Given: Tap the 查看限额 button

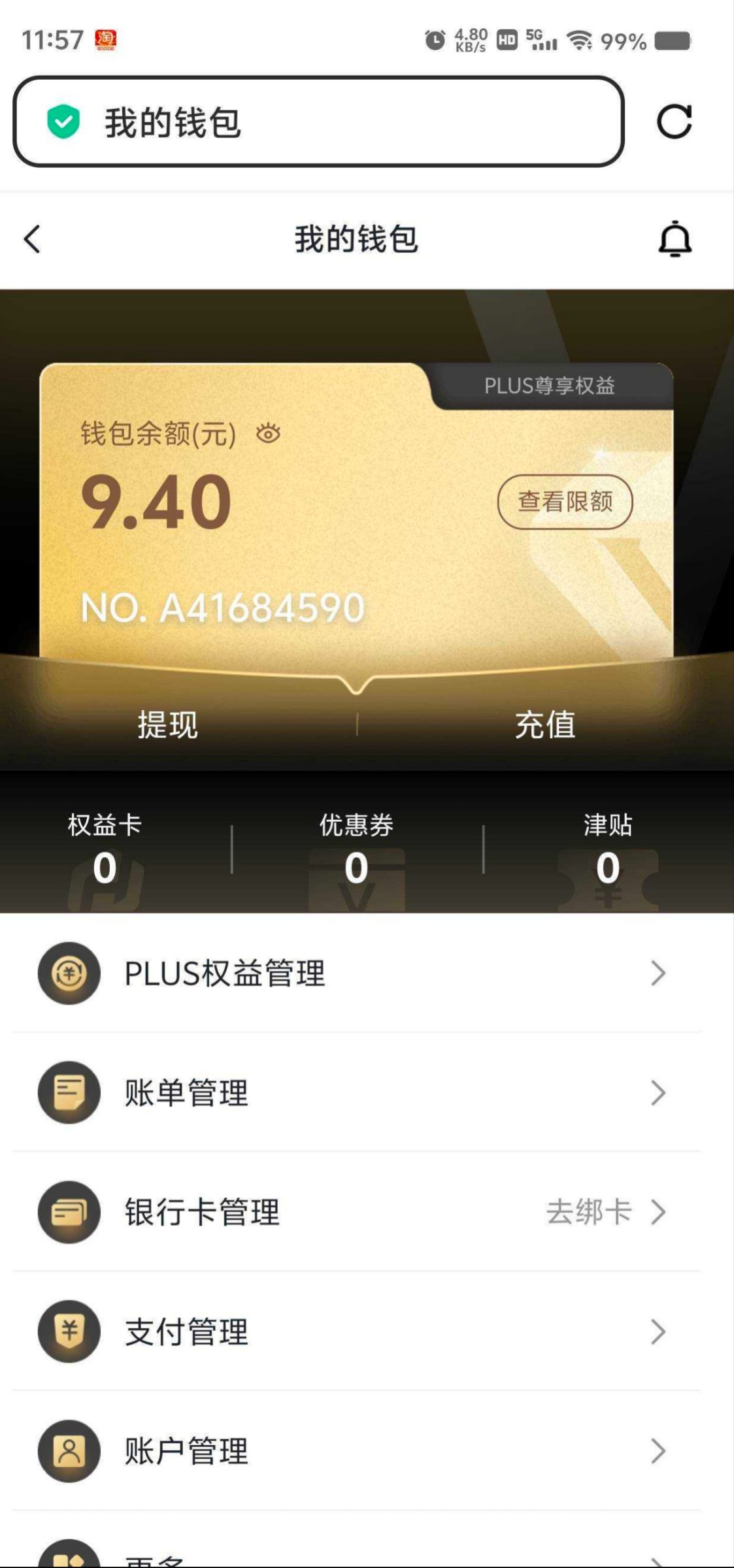Looking at the screenshot, I should [565, 502].
